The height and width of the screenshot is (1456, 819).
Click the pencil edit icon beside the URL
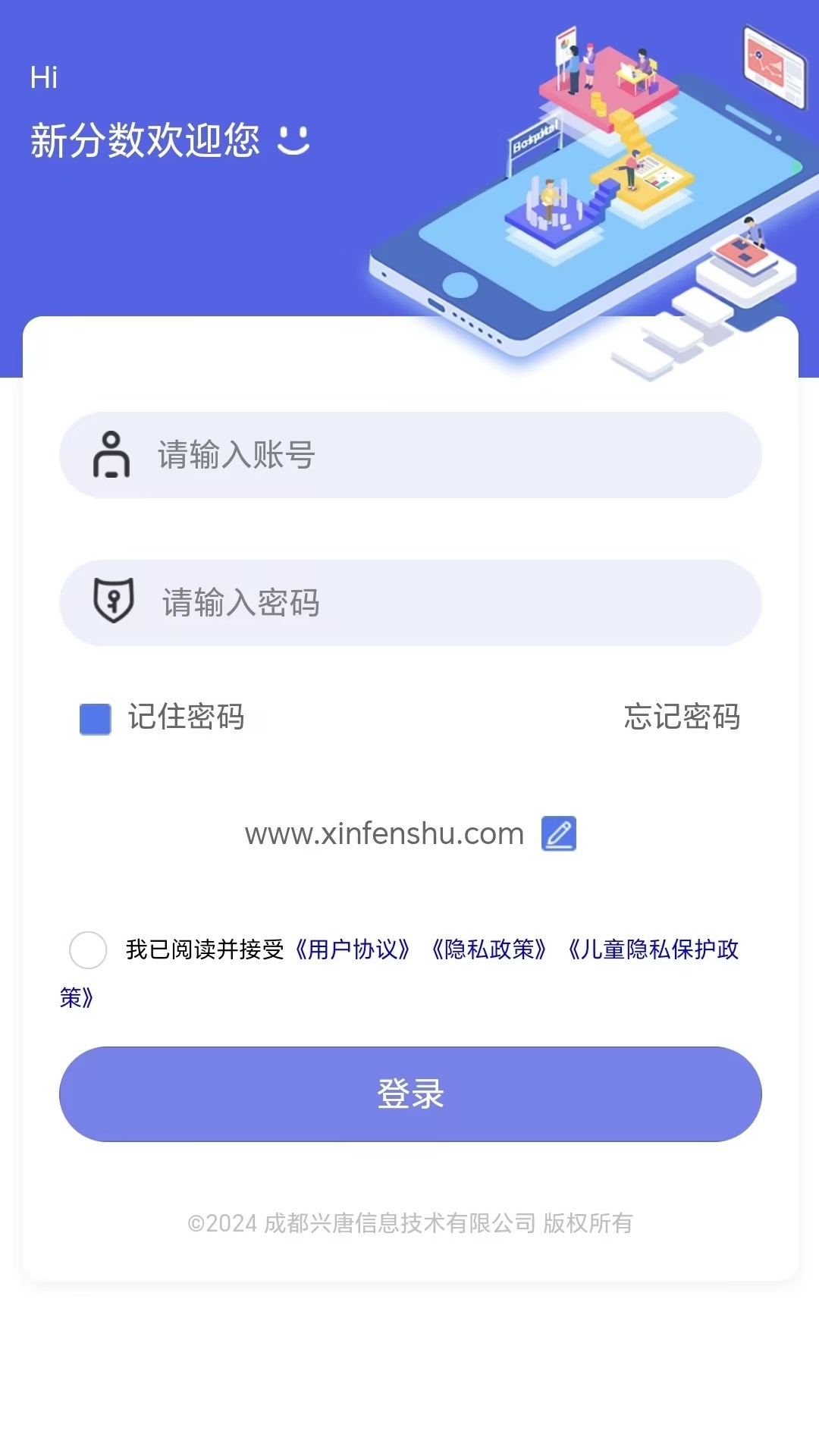coord(559,834)
